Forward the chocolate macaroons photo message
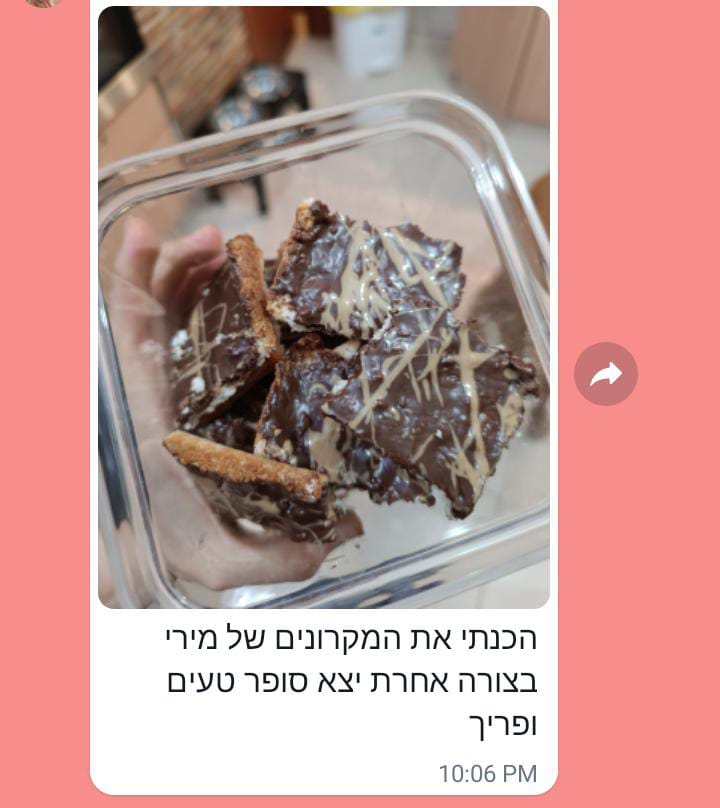The image size is (720, 808). pos(606,374)
